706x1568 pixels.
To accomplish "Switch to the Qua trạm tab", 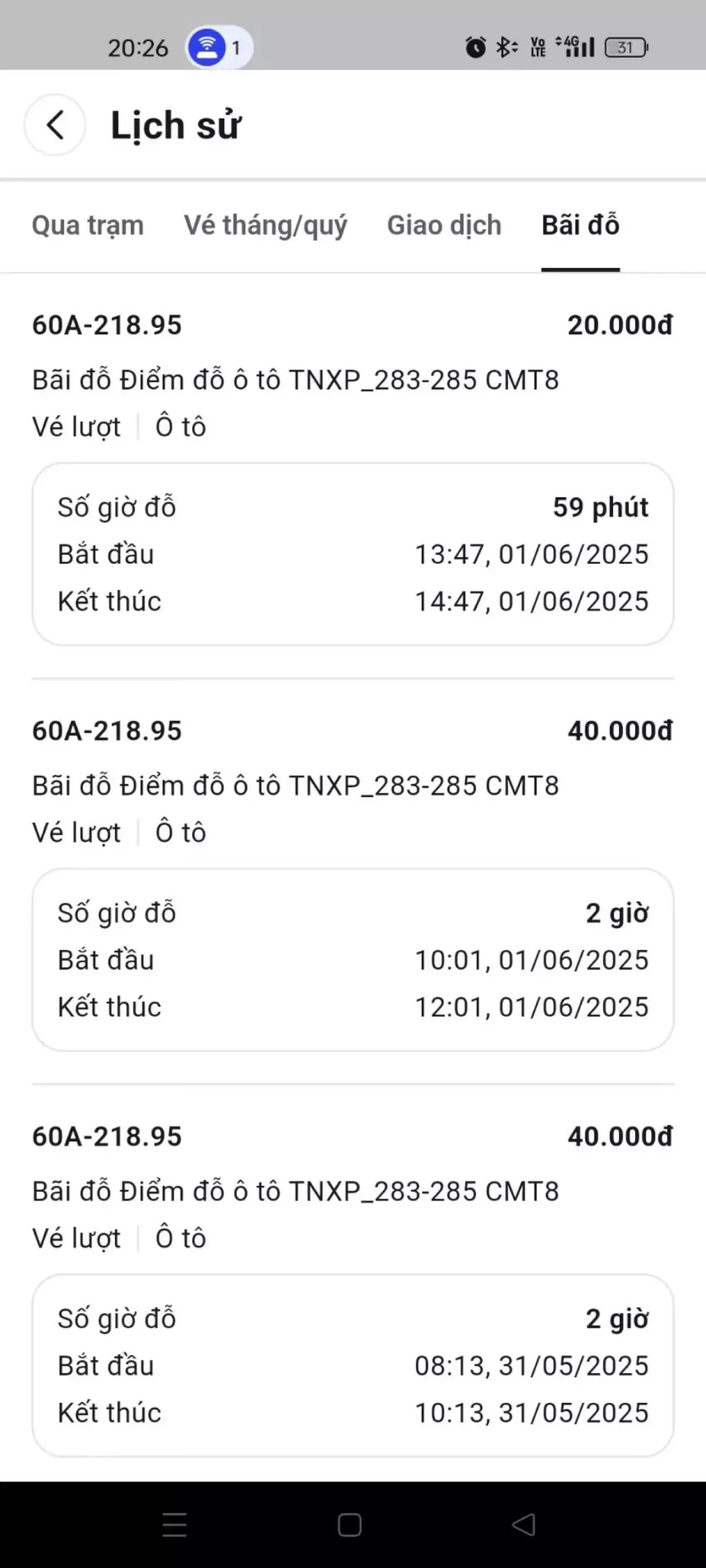I will (x=88, y=226).
